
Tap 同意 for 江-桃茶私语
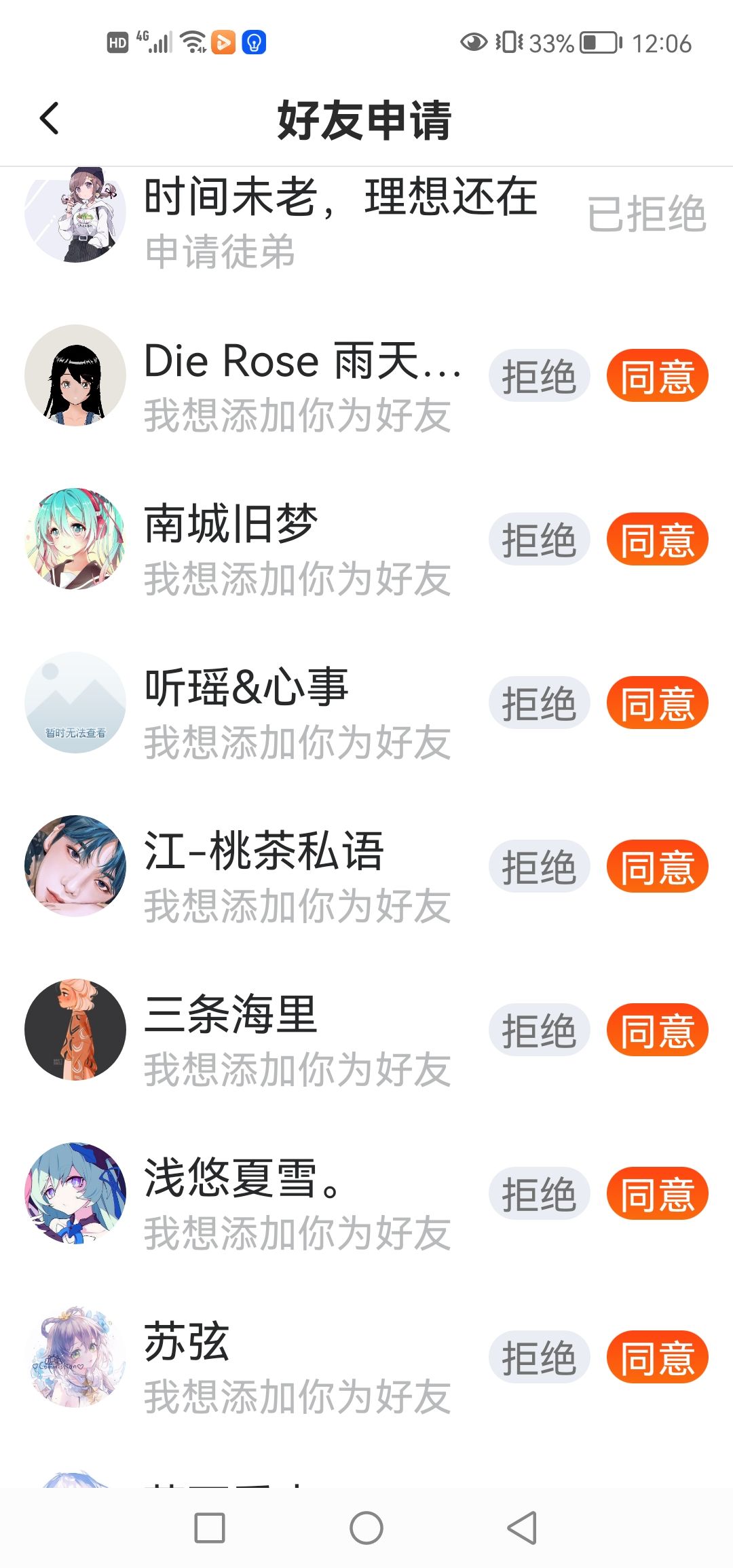(657, 867)
